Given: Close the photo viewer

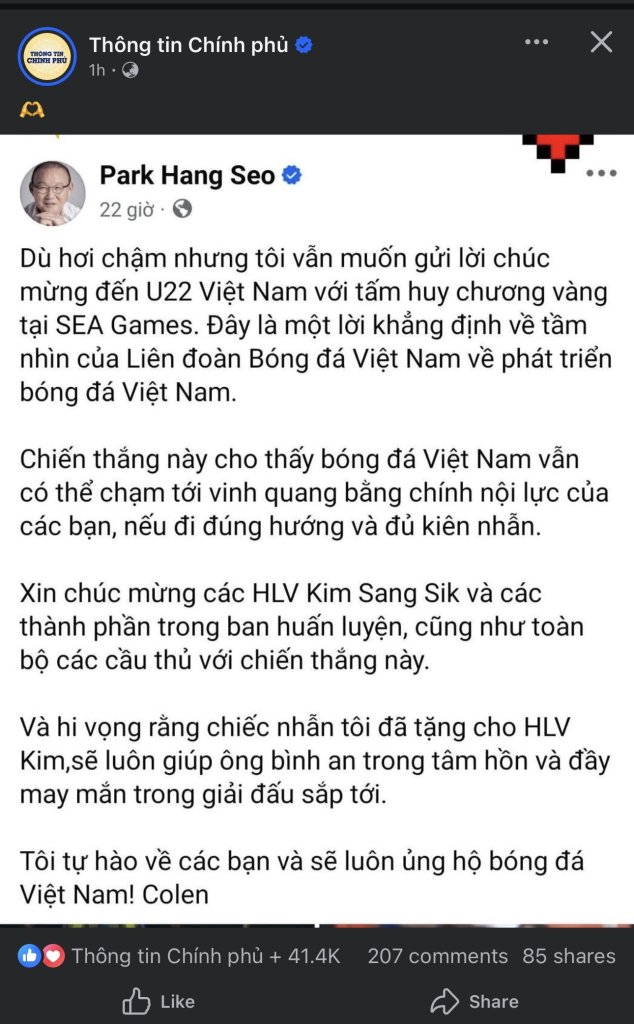Looking at the screenshot, I should tap(601, 42).
